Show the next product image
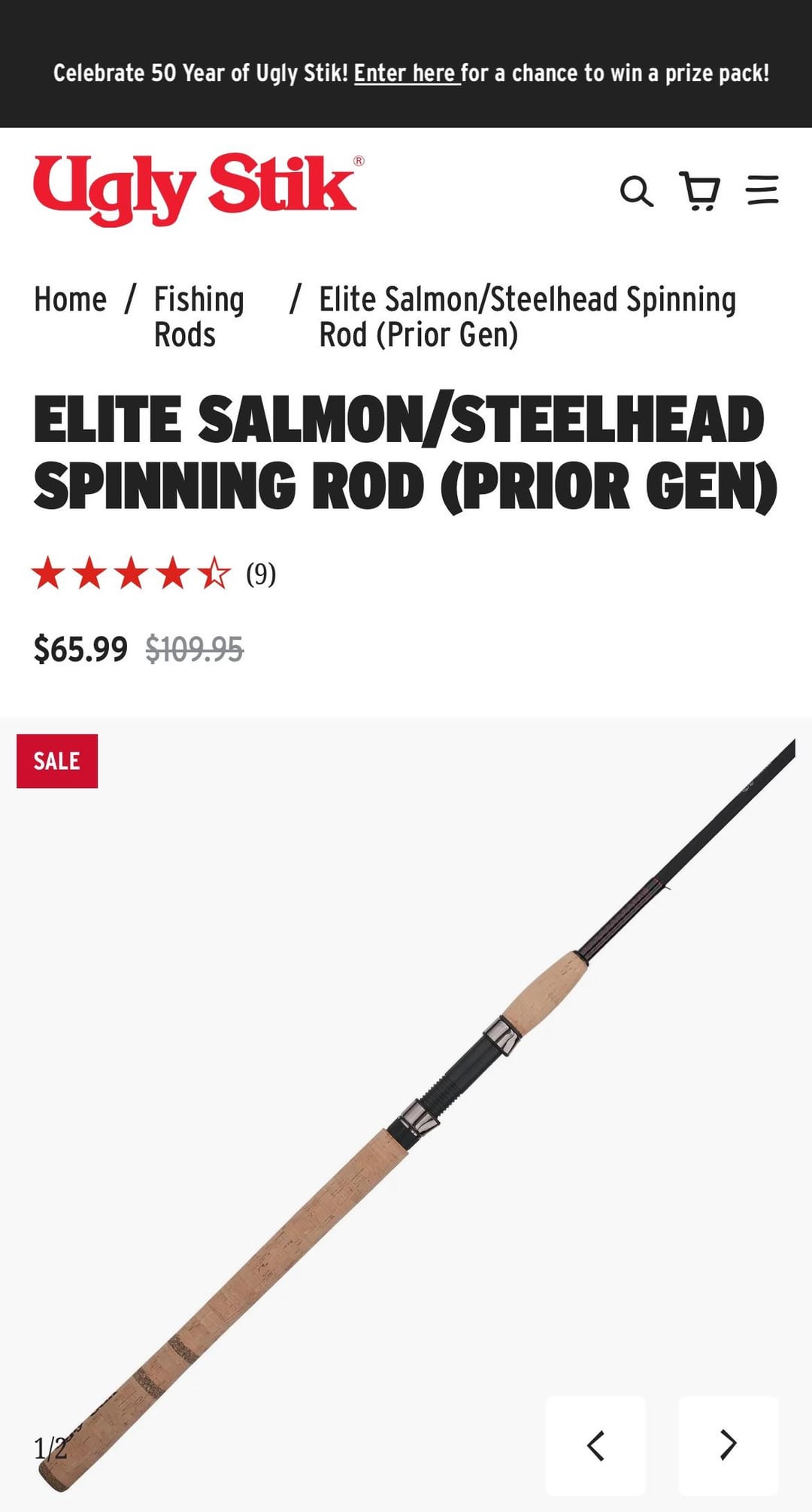Viewport: 812px width, 1512px height. (x=728, y=1445)
